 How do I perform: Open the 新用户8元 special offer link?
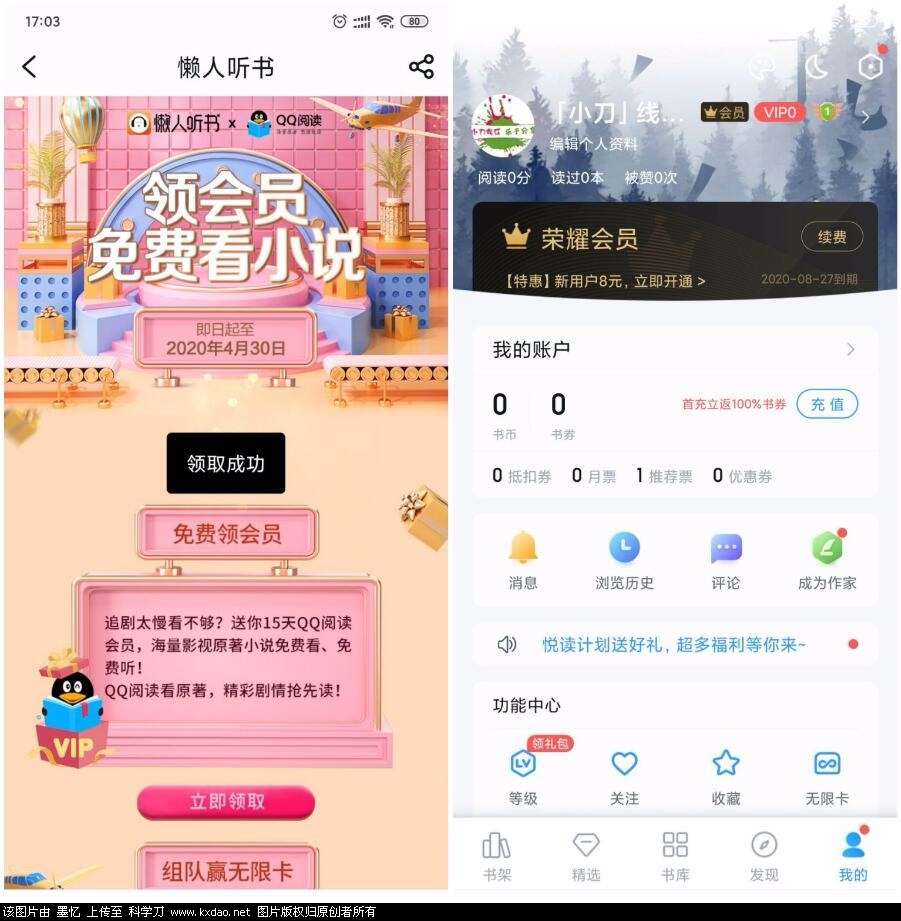(x=604, y=281)
